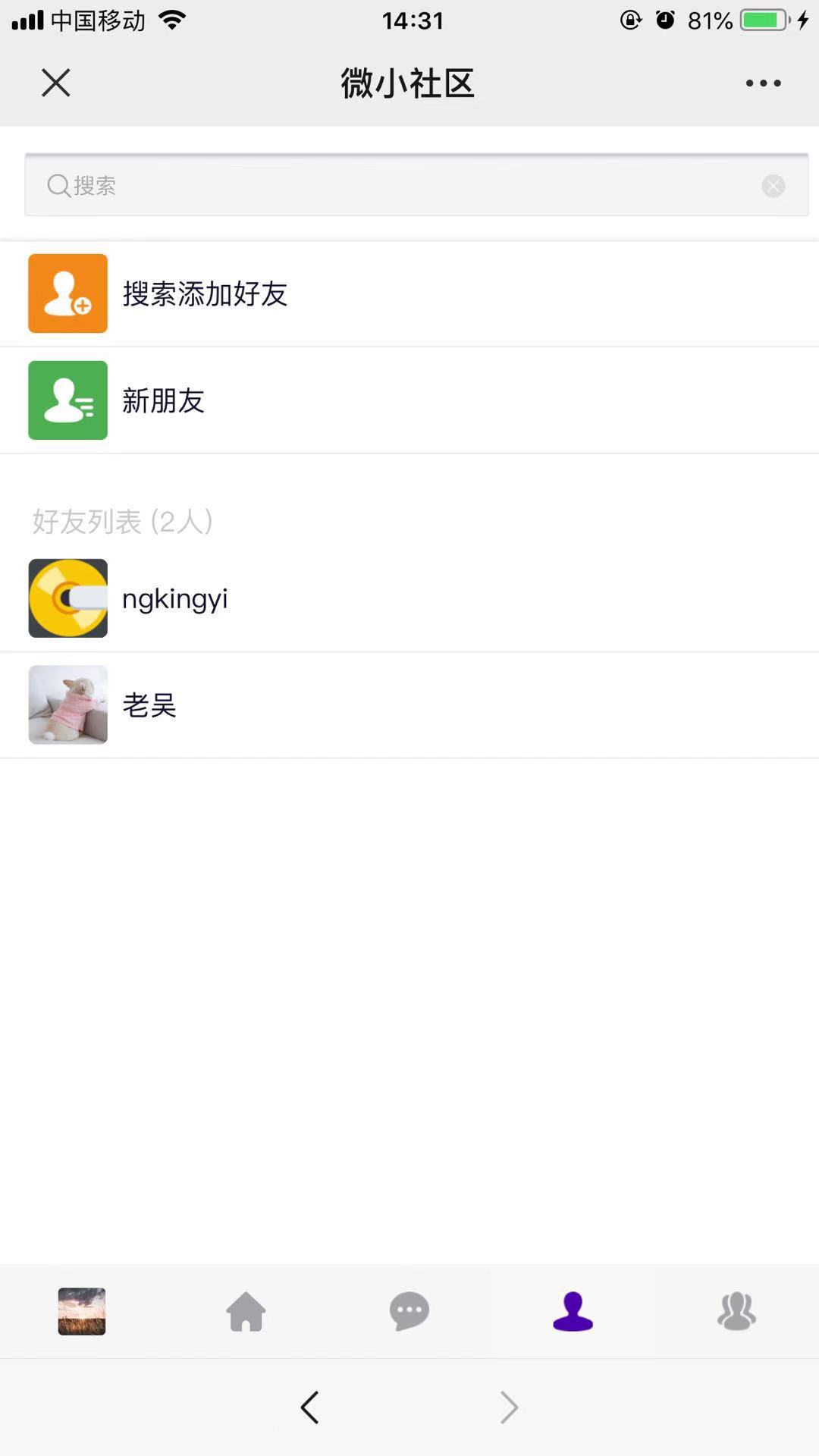Tap 新朋友 to view friend requests
The image size is (819, 1456).
[163, 400]
